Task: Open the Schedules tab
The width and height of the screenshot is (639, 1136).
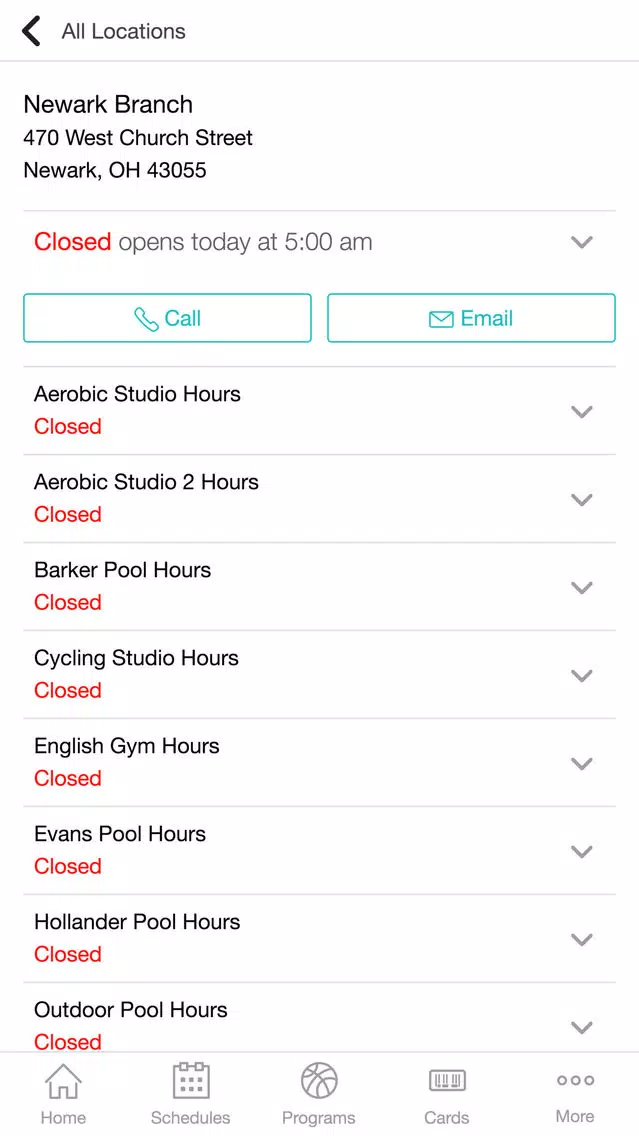Action: [191, 1094]
